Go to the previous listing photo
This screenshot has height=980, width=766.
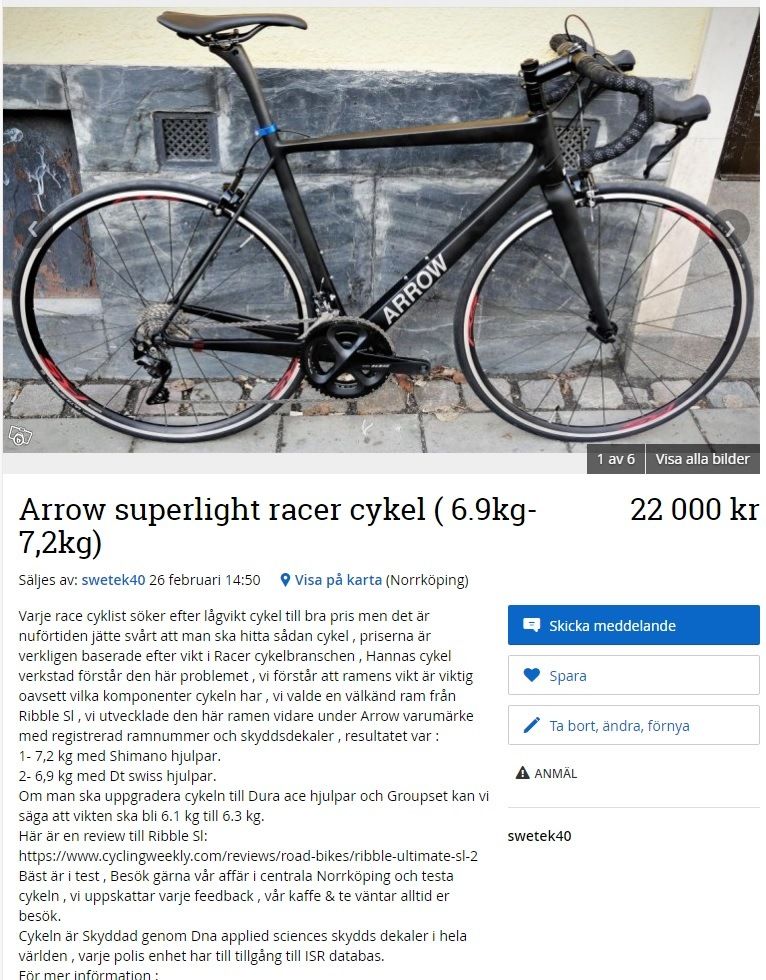click(x=32, y=229)
